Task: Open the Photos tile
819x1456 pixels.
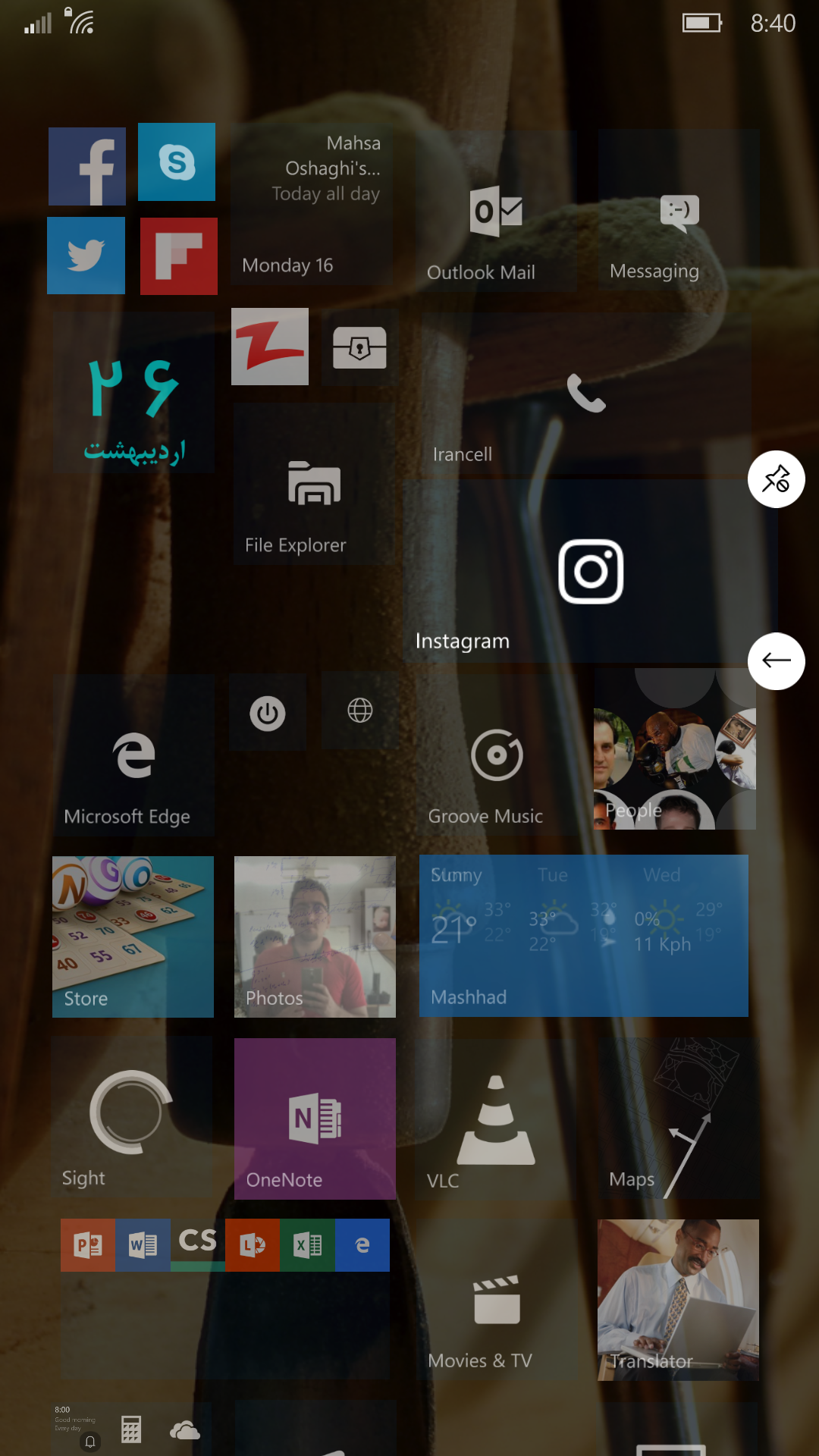Action: 315,937
